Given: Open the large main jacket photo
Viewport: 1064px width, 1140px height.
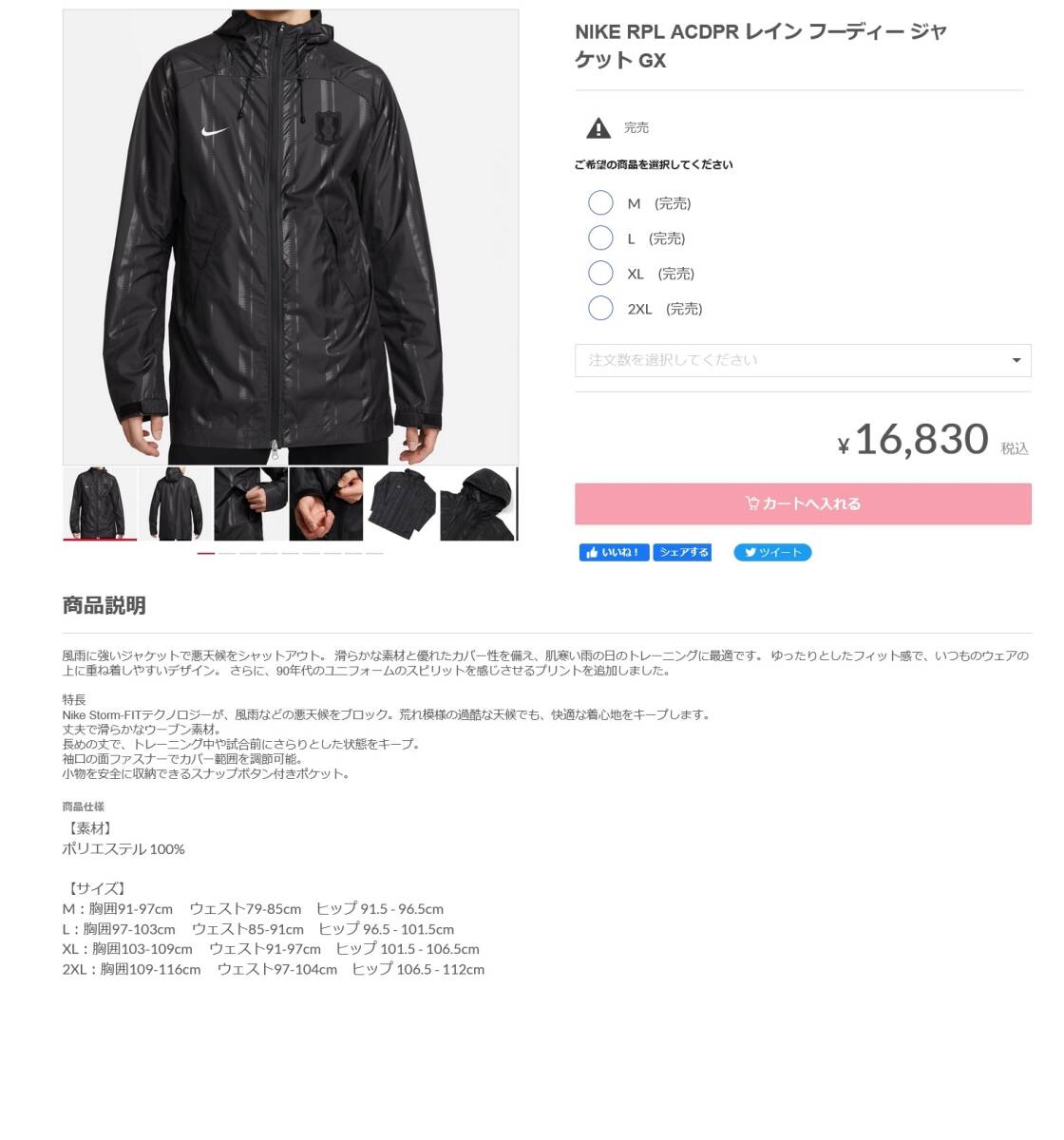Looking at the screenshot, I should [x=291, y=237].
